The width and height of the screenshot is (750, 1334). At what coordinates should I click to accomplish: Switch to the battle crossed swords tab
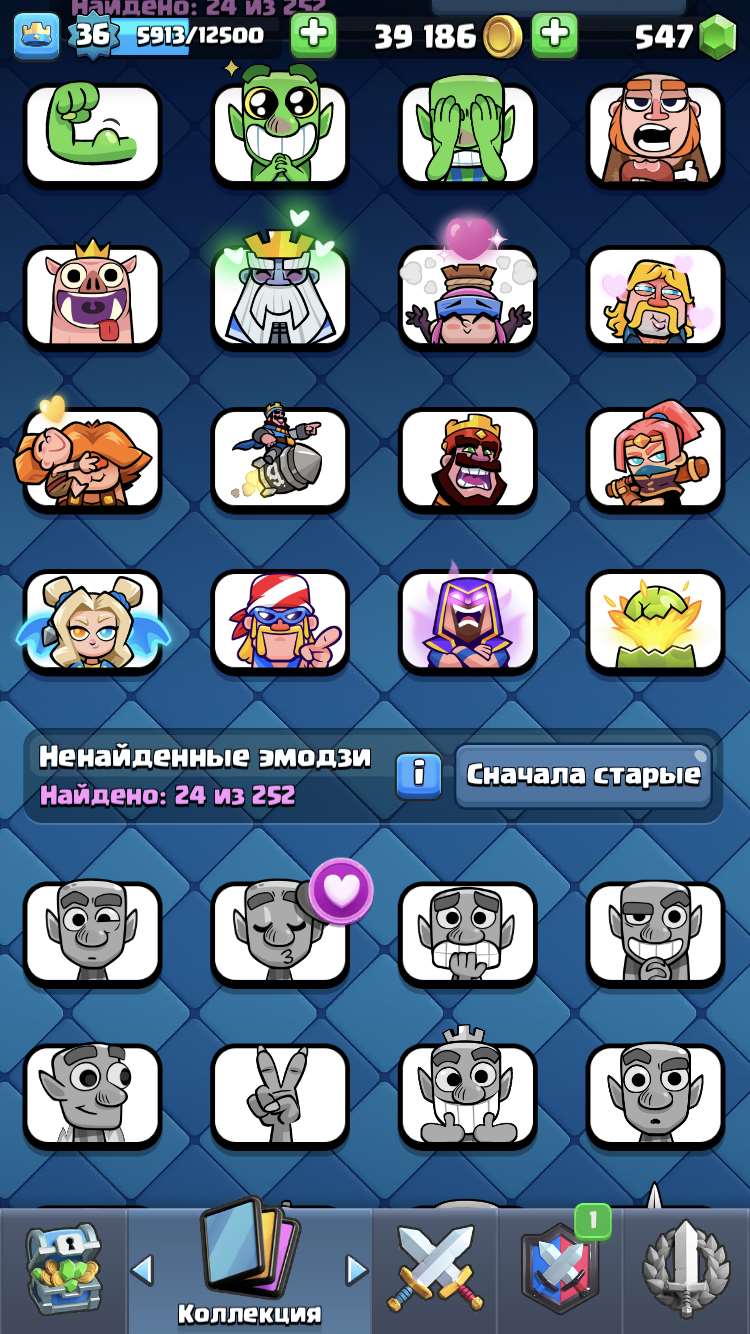(435, 1270)
